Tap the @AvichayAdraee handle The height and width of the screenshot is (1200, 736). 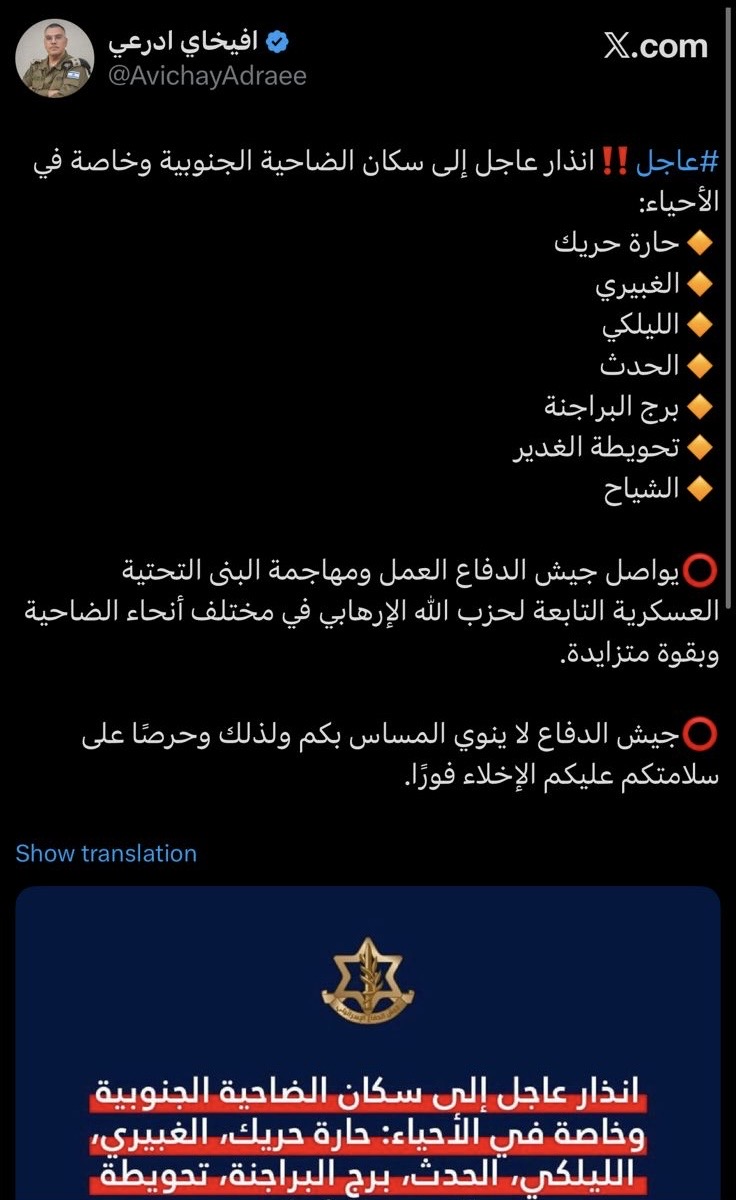(x=207, y=75)
